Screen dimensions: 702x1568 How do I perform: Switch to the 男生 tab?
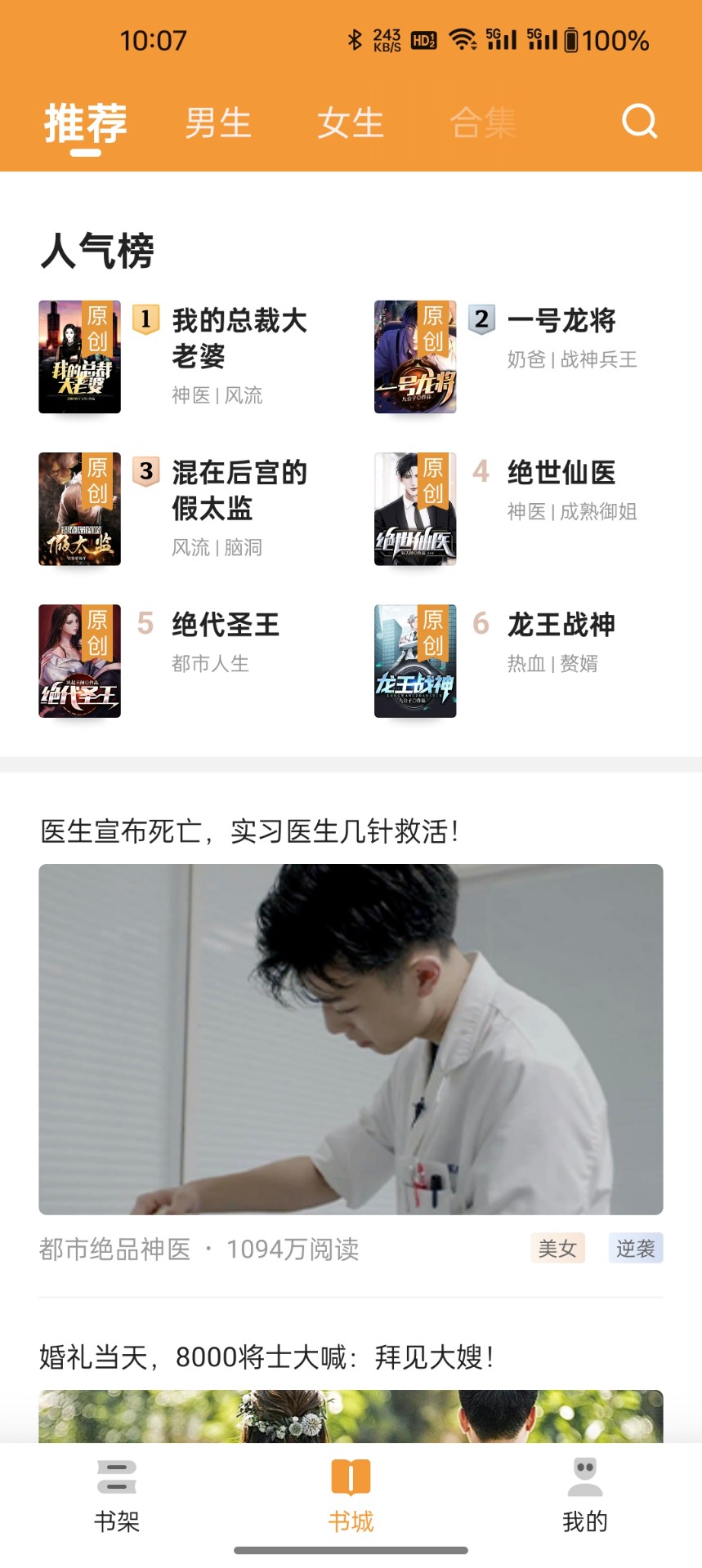click(x=218, y=122)
